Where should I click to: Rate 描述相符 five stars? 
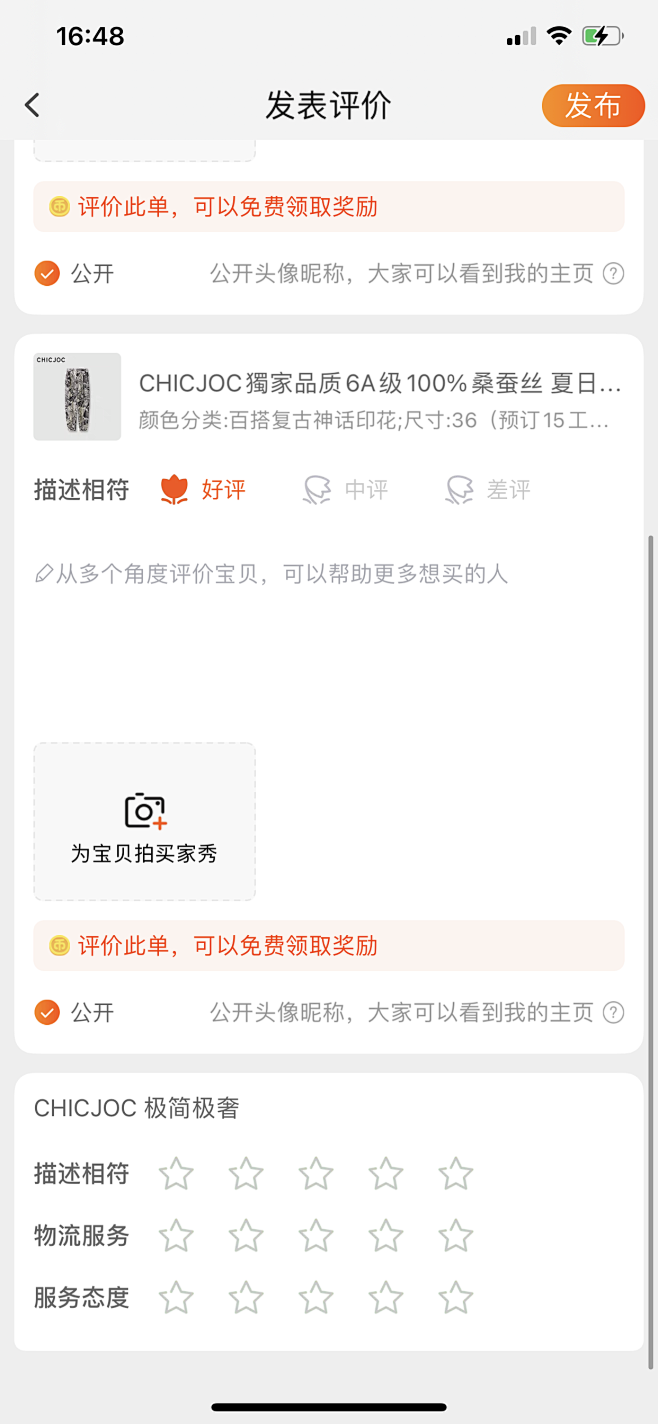click(x=456, y=1173)
